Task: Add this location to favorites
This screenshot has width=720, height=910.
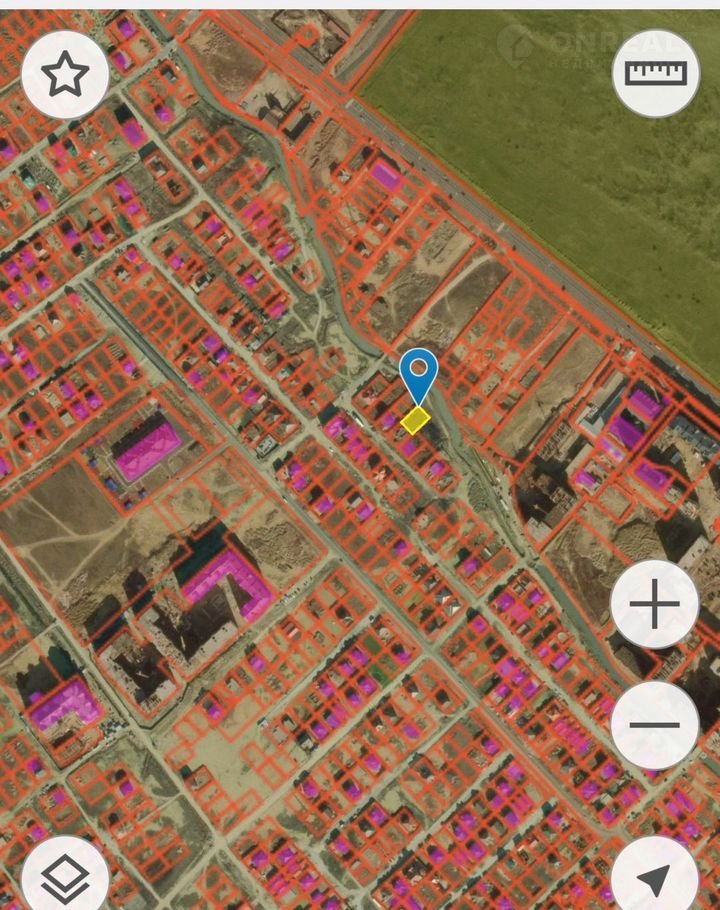Action: tap(66, 74)
